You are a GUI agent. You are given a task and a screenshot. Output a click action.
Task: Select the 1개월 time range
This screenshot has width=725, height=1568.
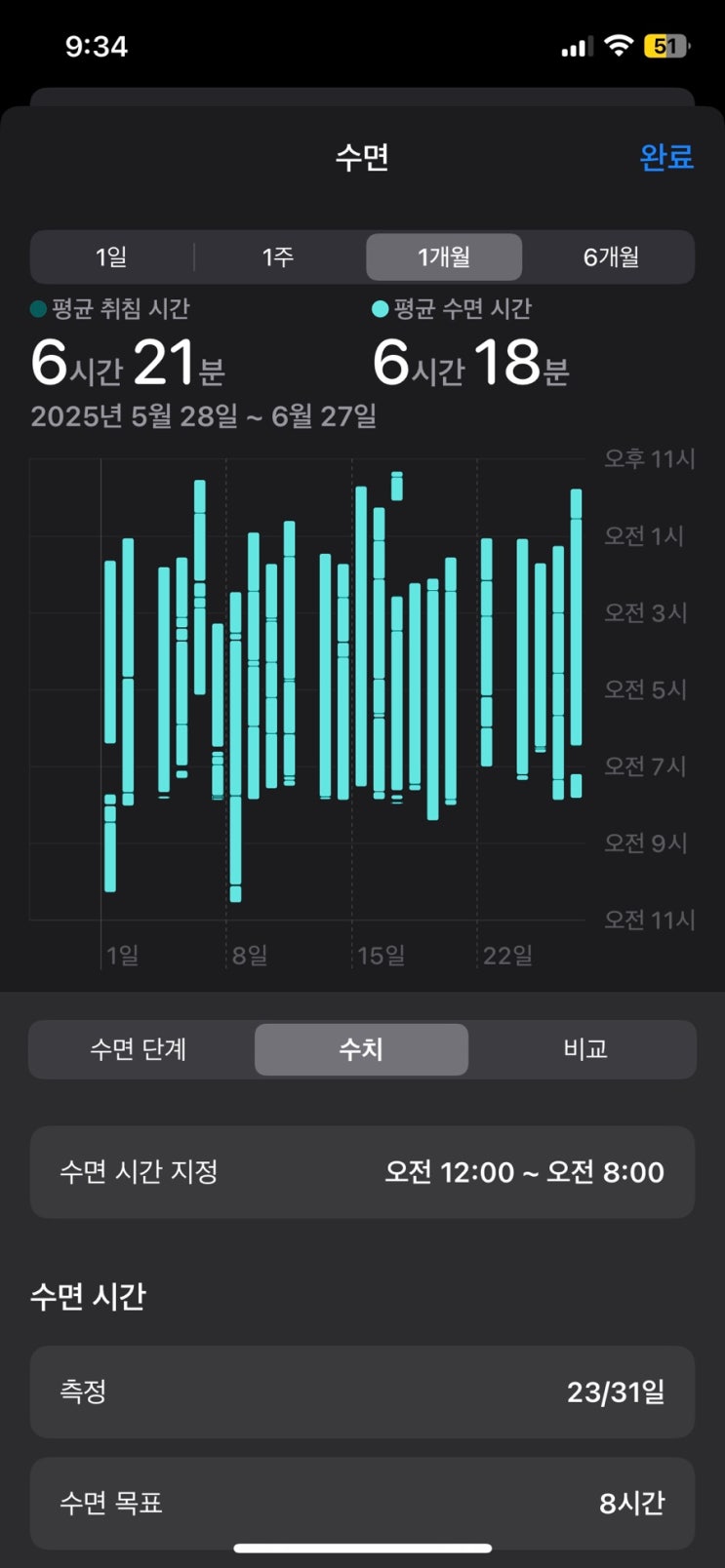(x=444, y=257)
